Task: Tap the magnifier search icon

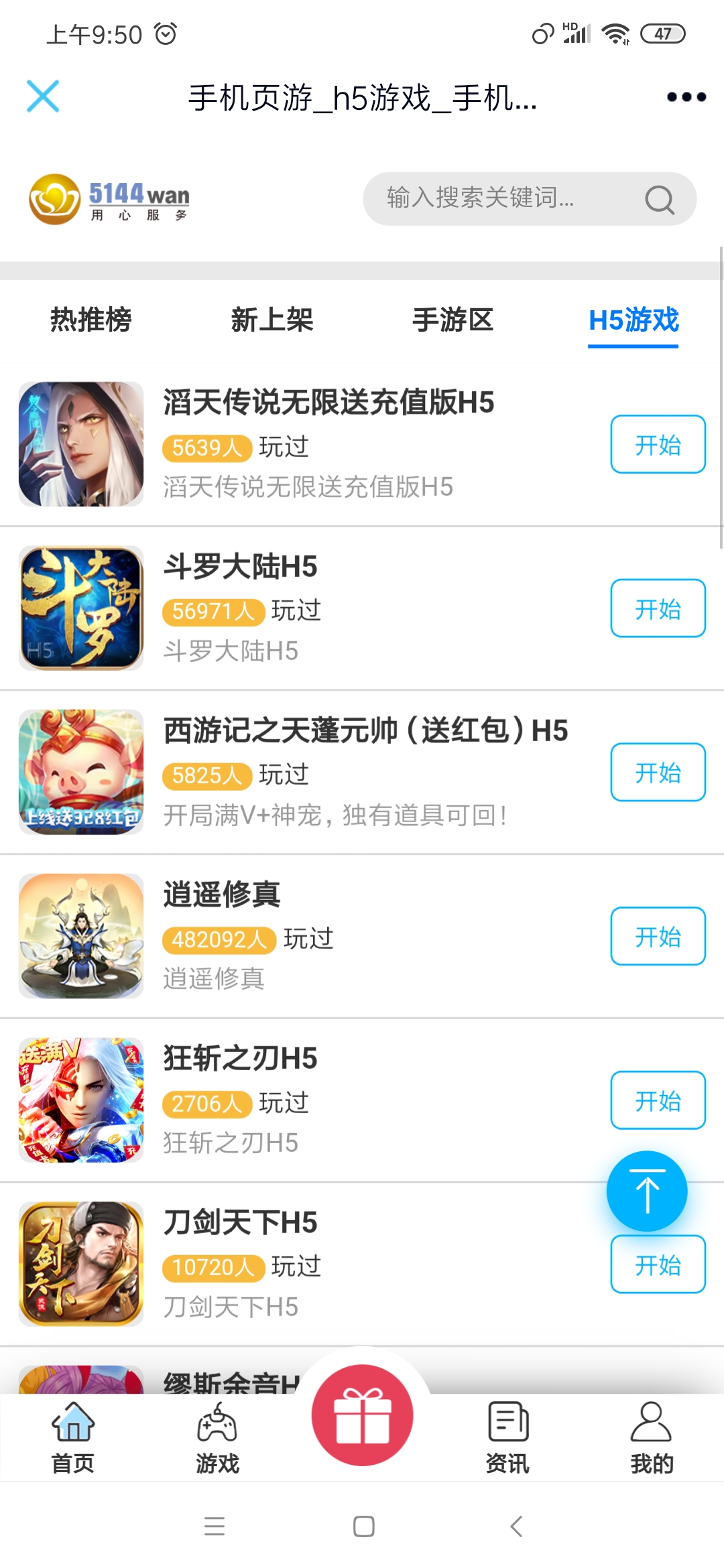Action: (659, 199)
